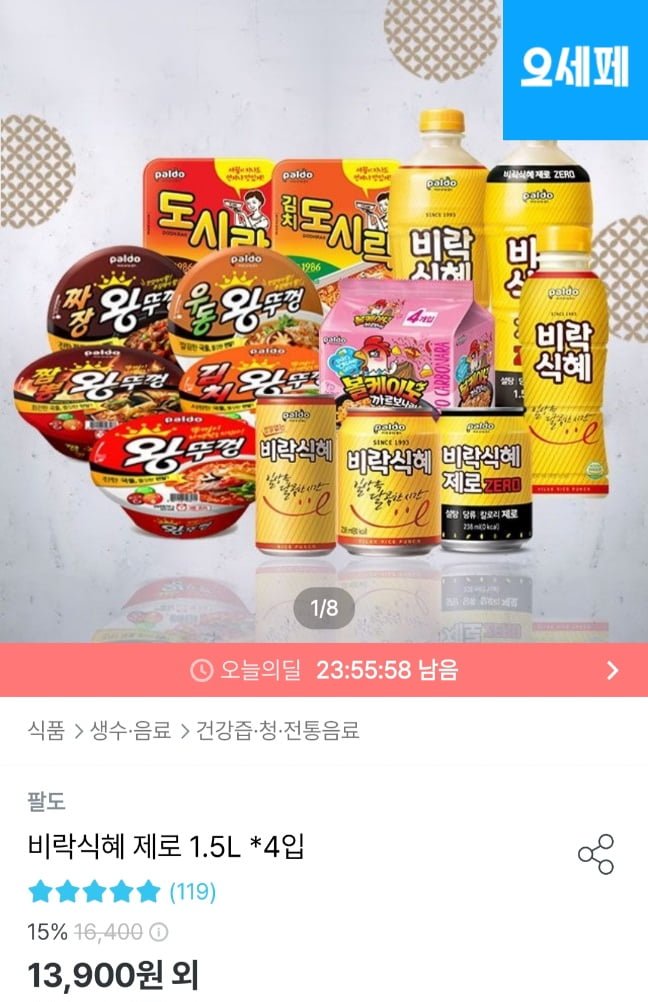Open the 오늘의딜 deal banner
This screenshot has height=1002, width=648.
click(324, 670)
